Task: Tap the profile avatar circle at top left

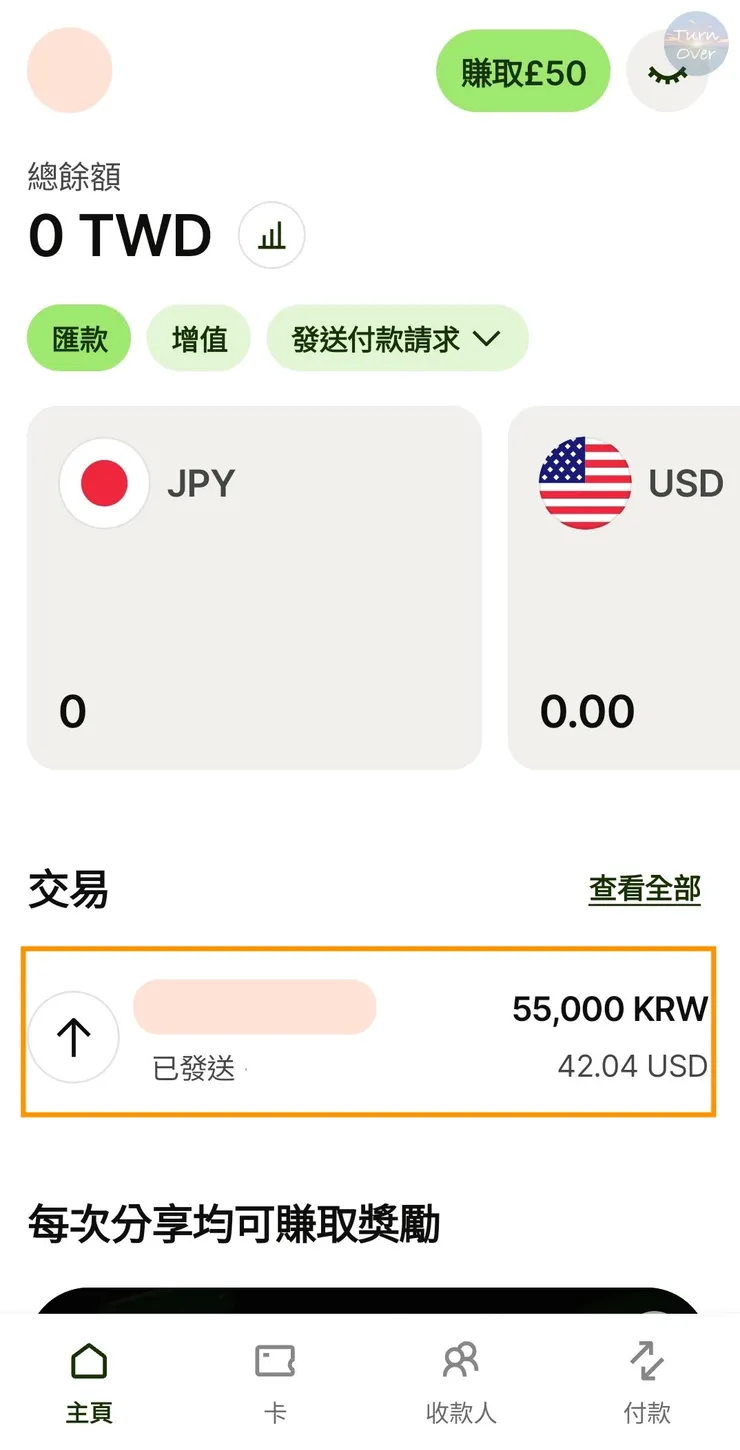Action: click(x=69, y=70)
